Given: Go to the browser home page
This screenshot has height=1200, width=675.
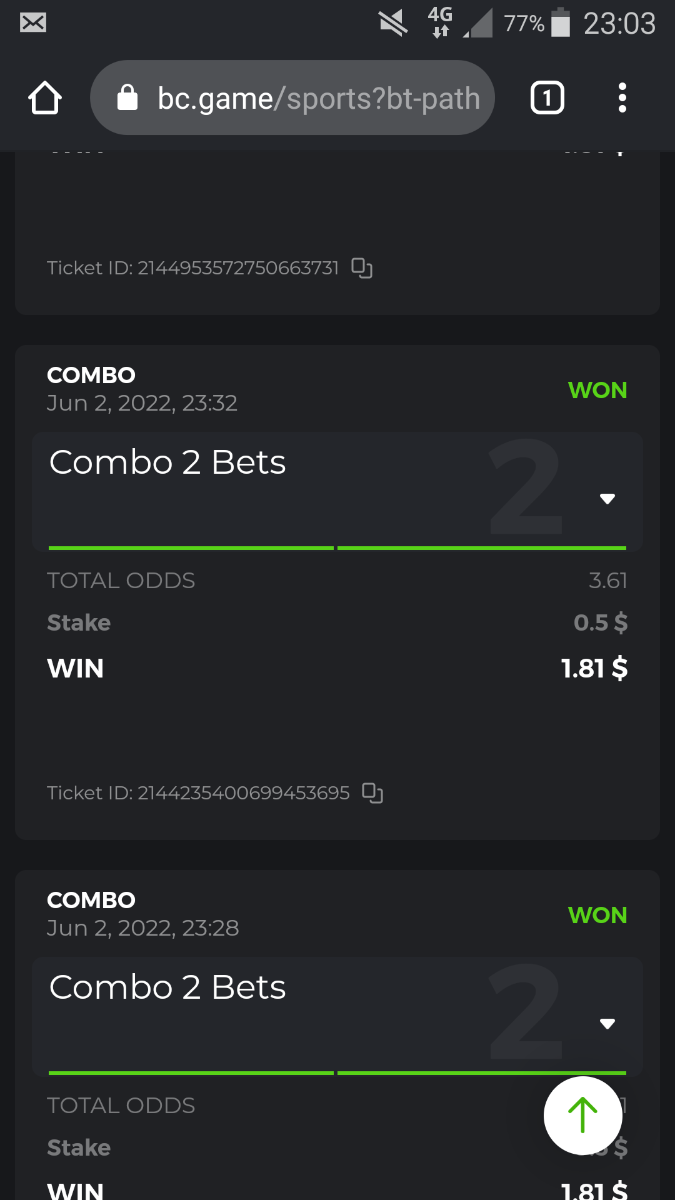Looking at the screenshot, I should 45,98.
